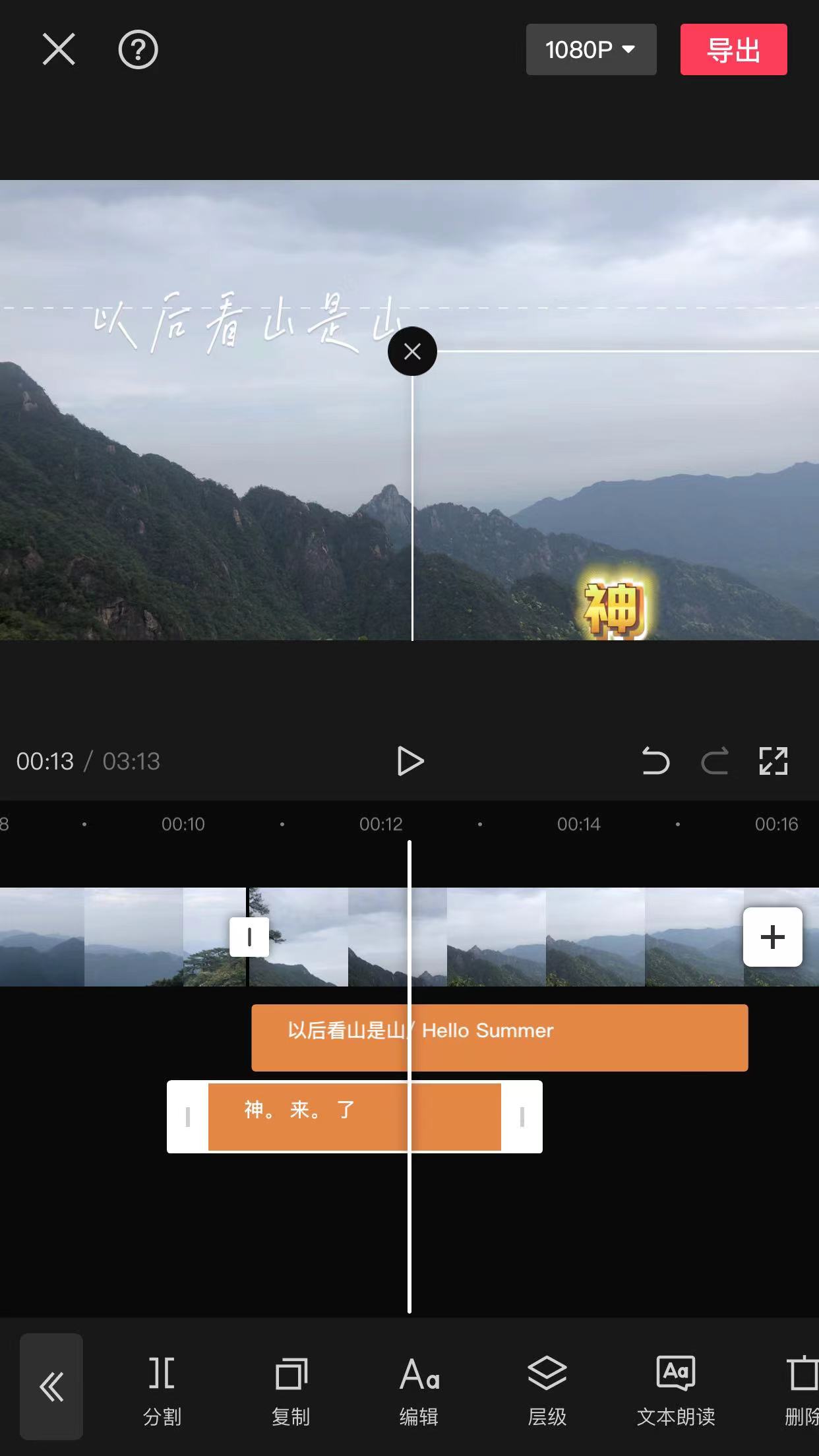Select the Hello Summer subtitle track
Viewport: 819px width, 1456px height.
coord(499,1037)
